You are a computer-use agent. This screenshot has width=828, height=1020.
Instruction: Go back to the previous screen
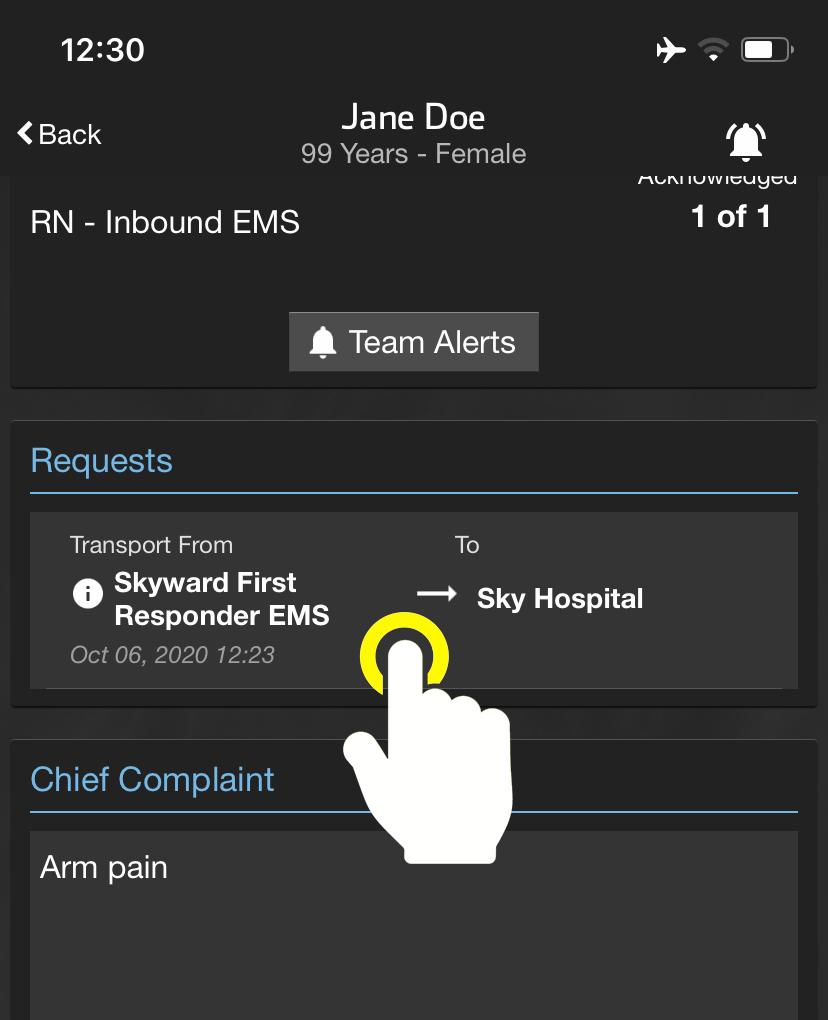click(x=60, y=134)
